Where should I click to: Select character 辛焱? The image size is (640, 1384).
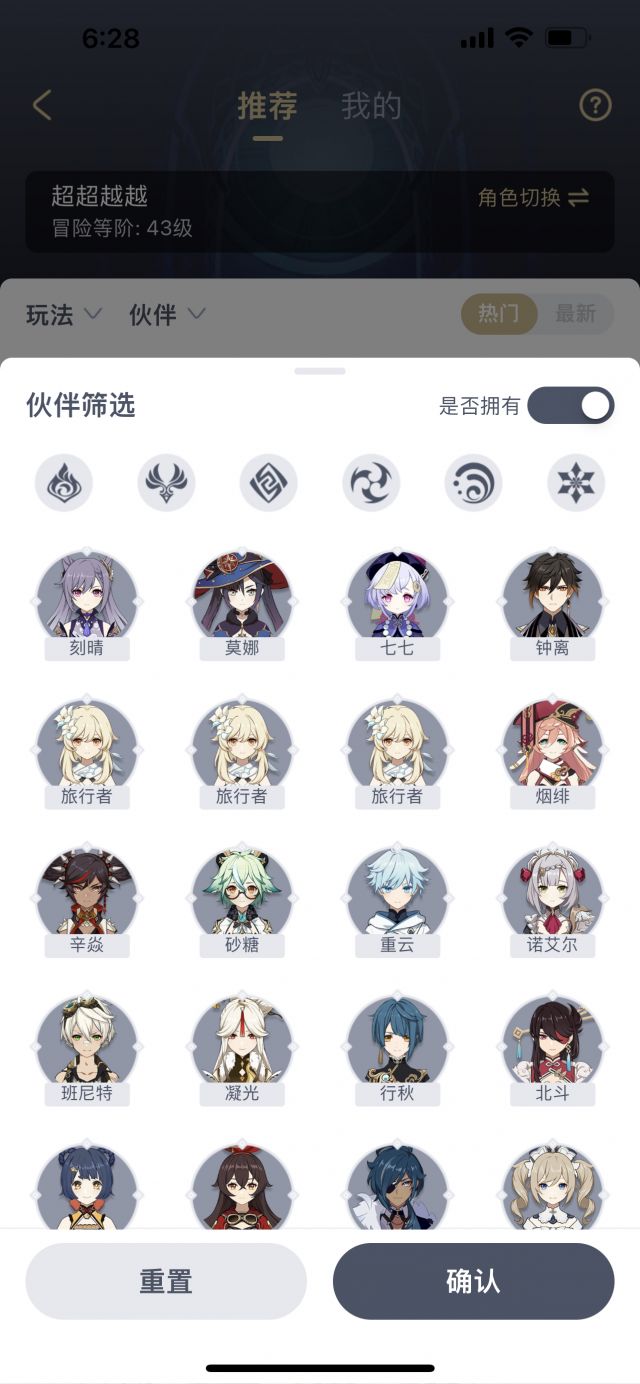tap(87, 902)
